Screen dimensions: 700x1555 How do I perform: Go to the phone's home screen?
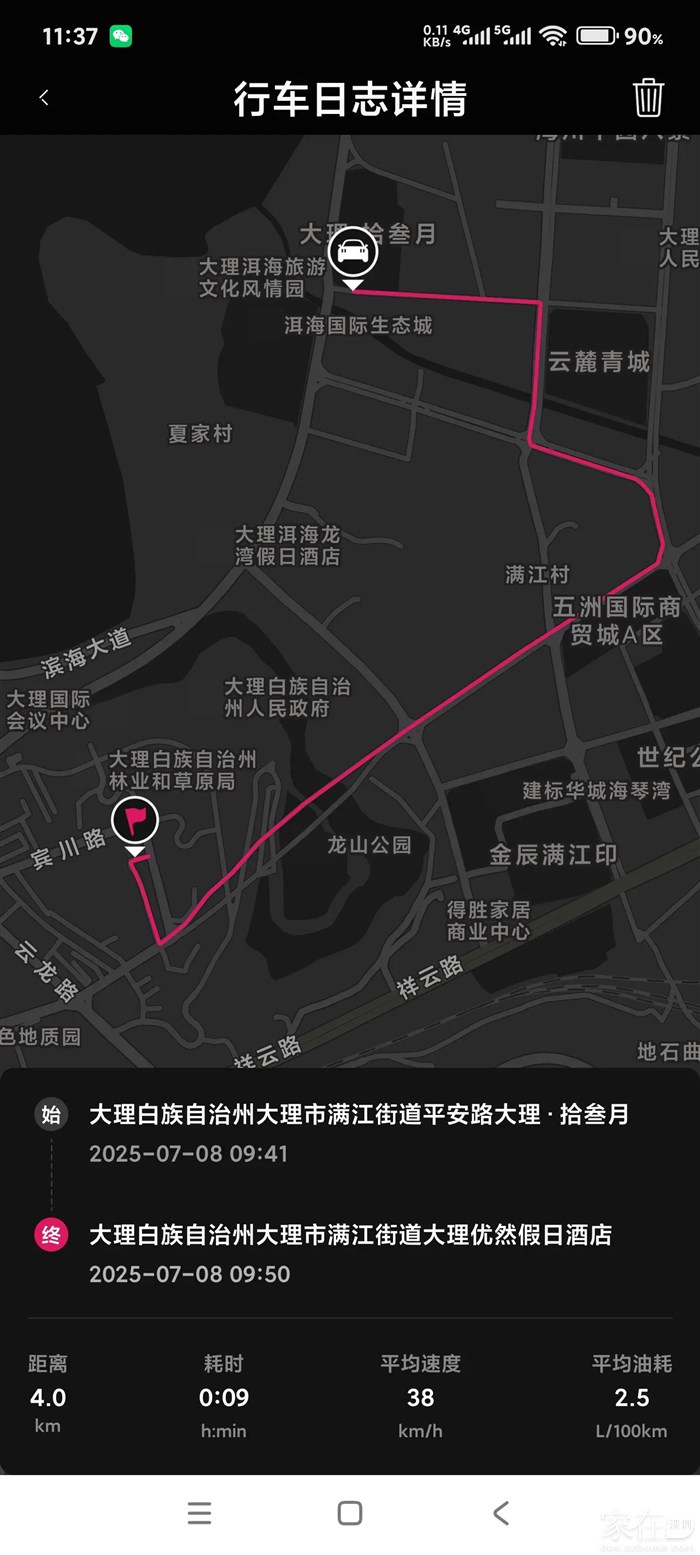(x=350, y=1513)
